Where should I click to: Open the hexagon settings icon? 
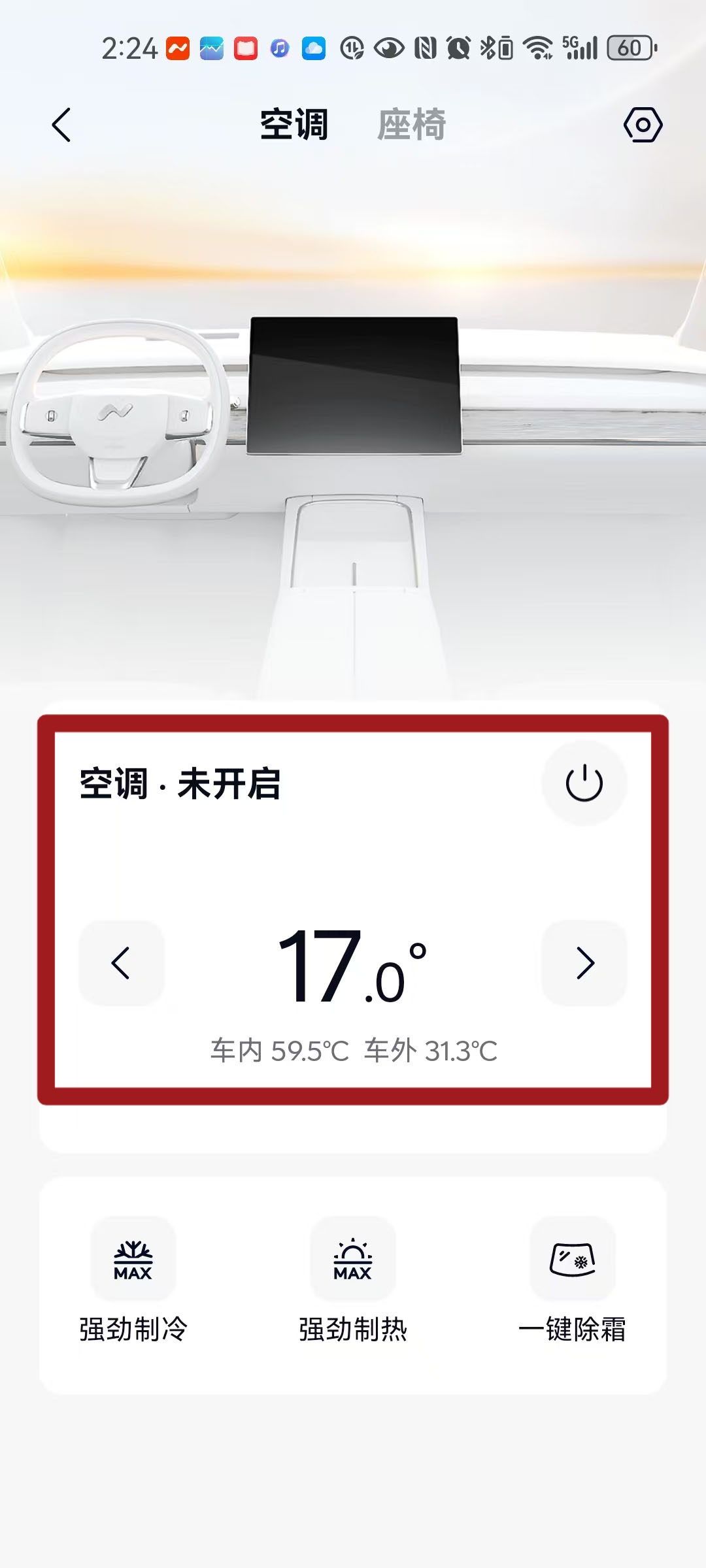click(643, 125)
